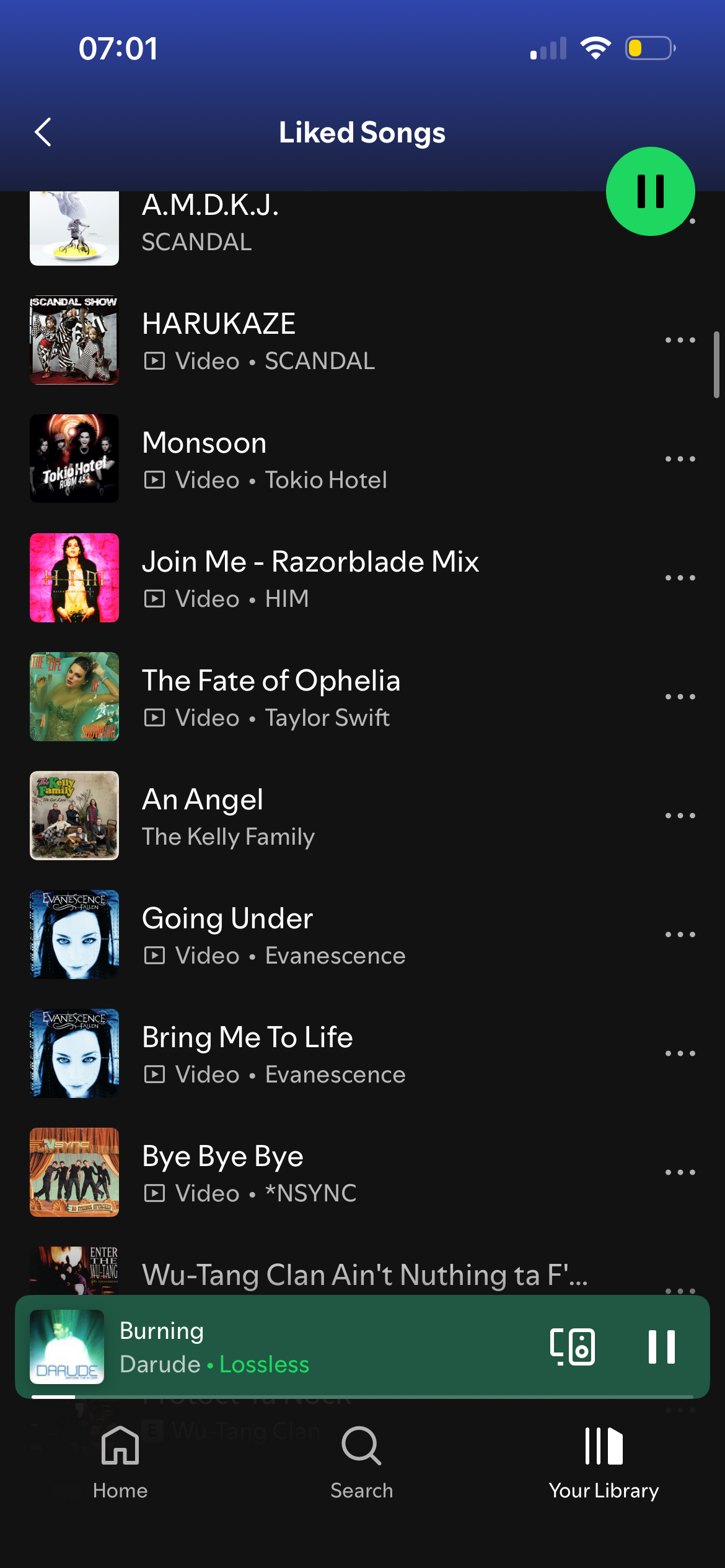Screen dimensions: 725x1568
Task: Open the Your Library tab
Action: [604, 1461]
